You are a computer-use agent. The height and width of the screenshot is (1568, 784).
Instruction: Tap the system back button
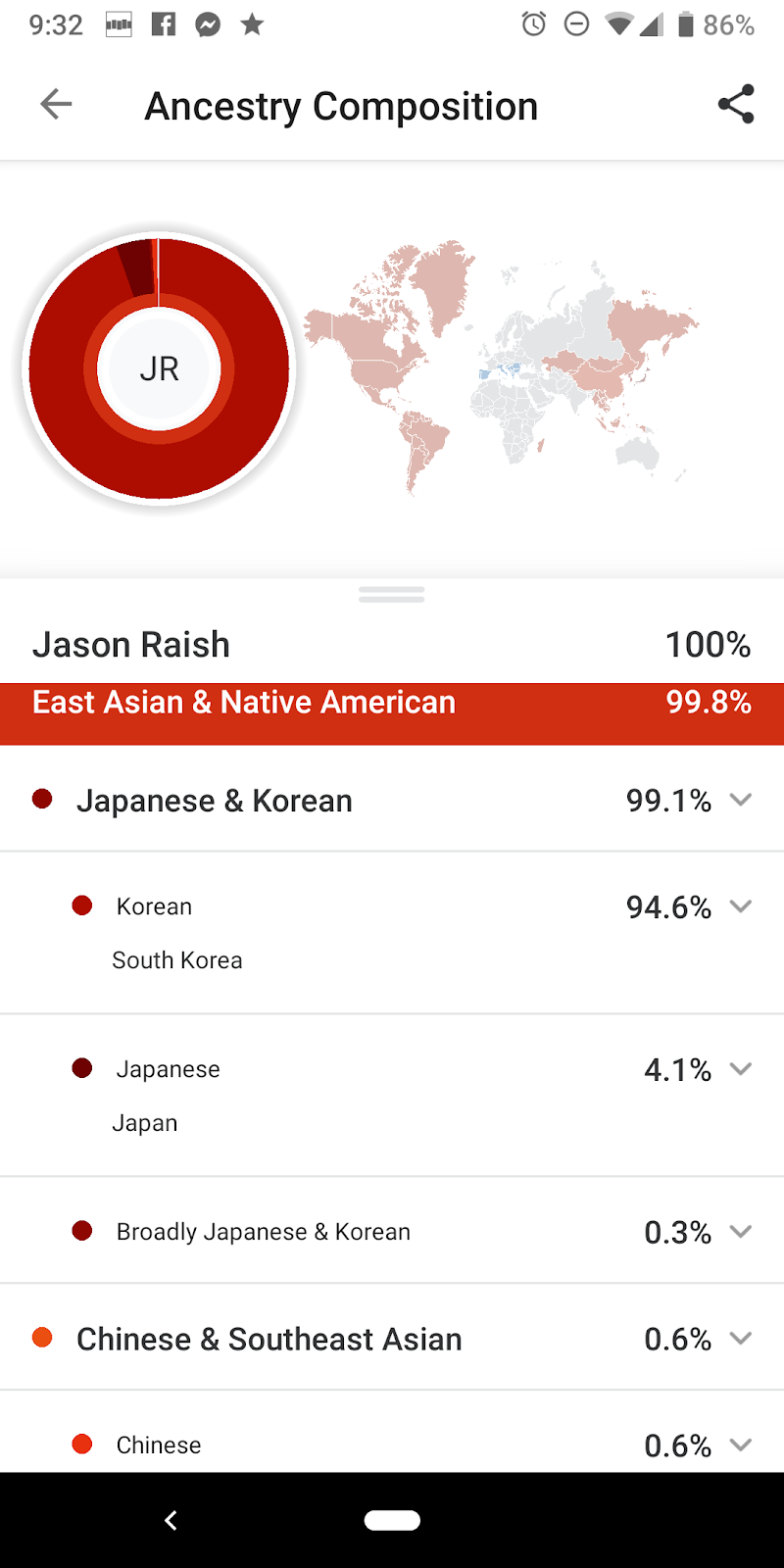pyautogui.click(x=171, y=1520)
